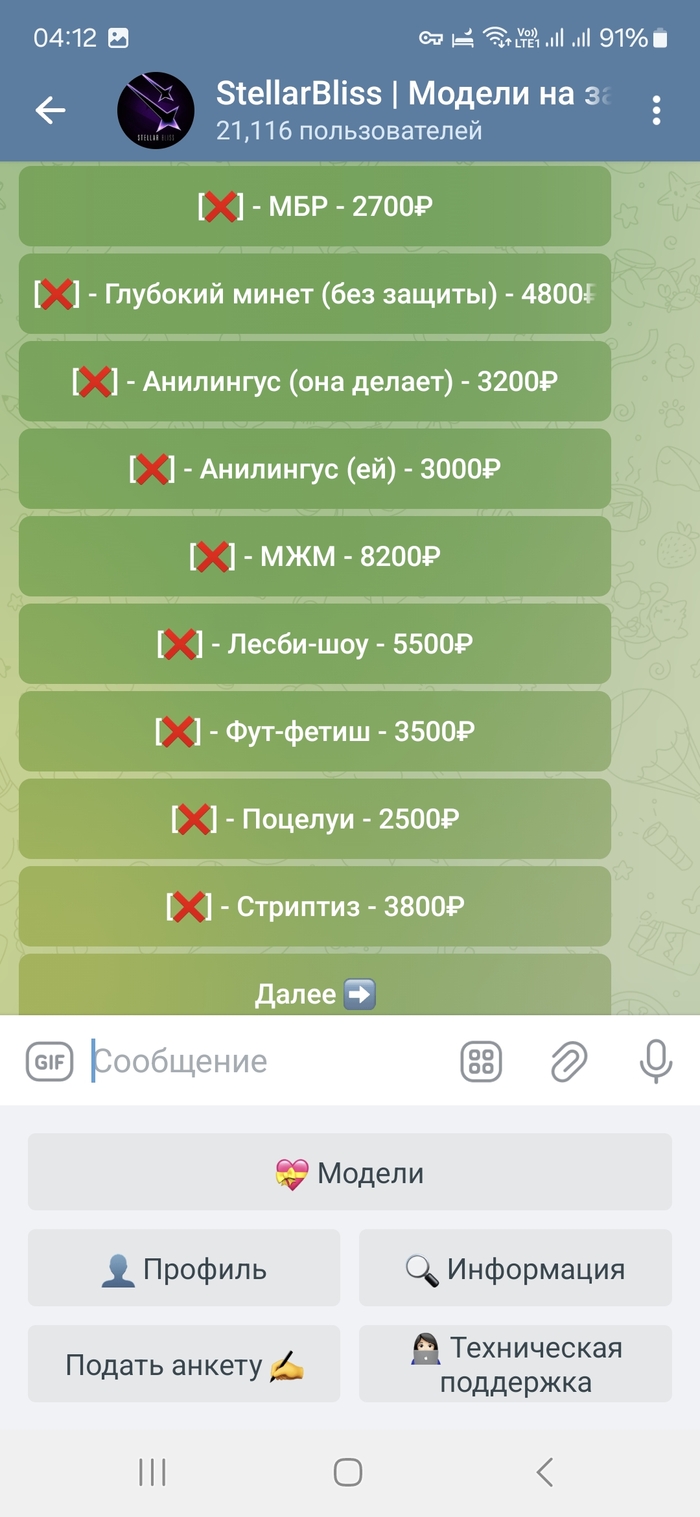Go to the system home screen
Viewport: 700px width, 1517px height.
(348, 1472)
